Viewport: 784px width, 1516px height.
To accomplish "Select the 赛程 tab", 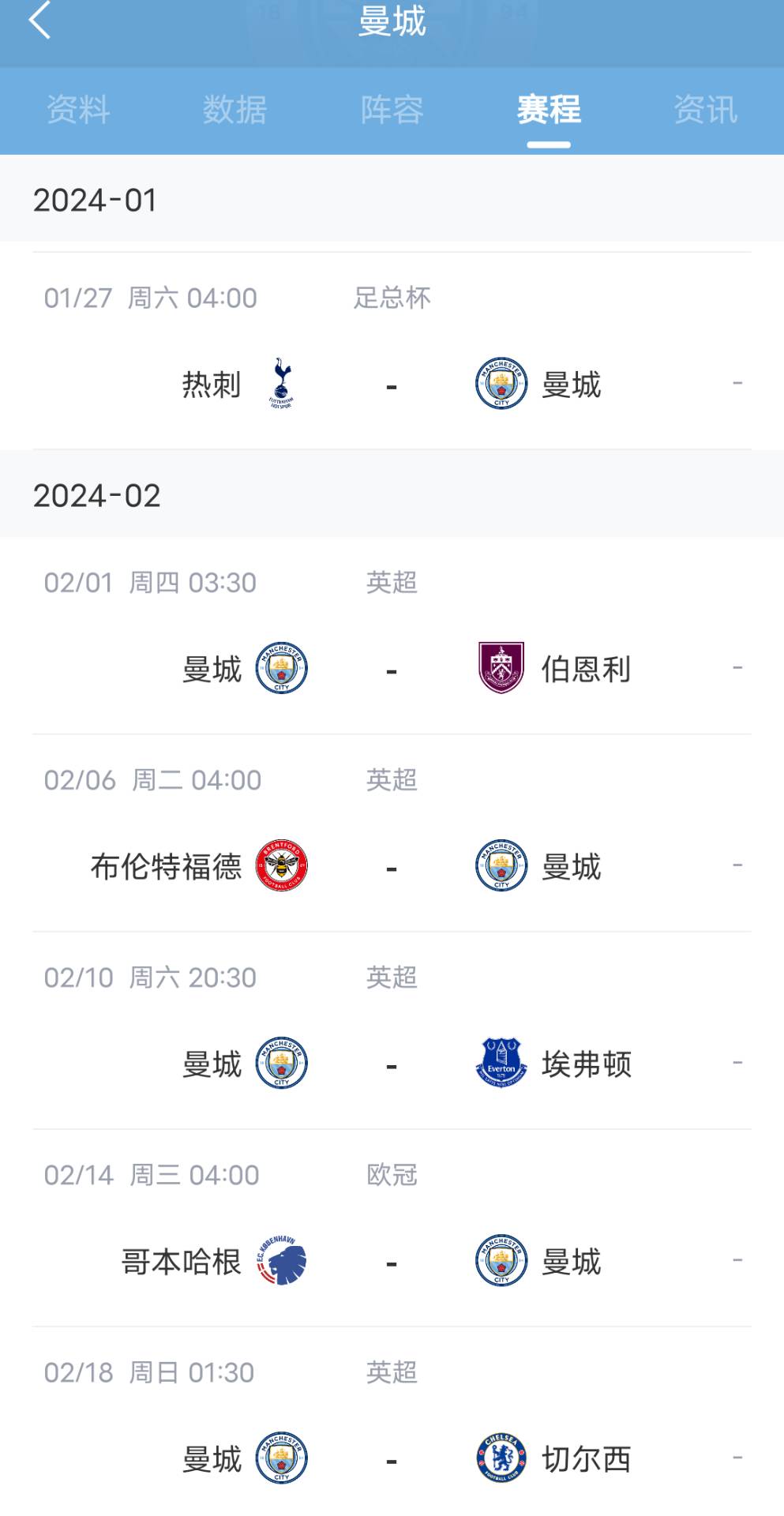I will pyautogui.click(x=549, y=110).
